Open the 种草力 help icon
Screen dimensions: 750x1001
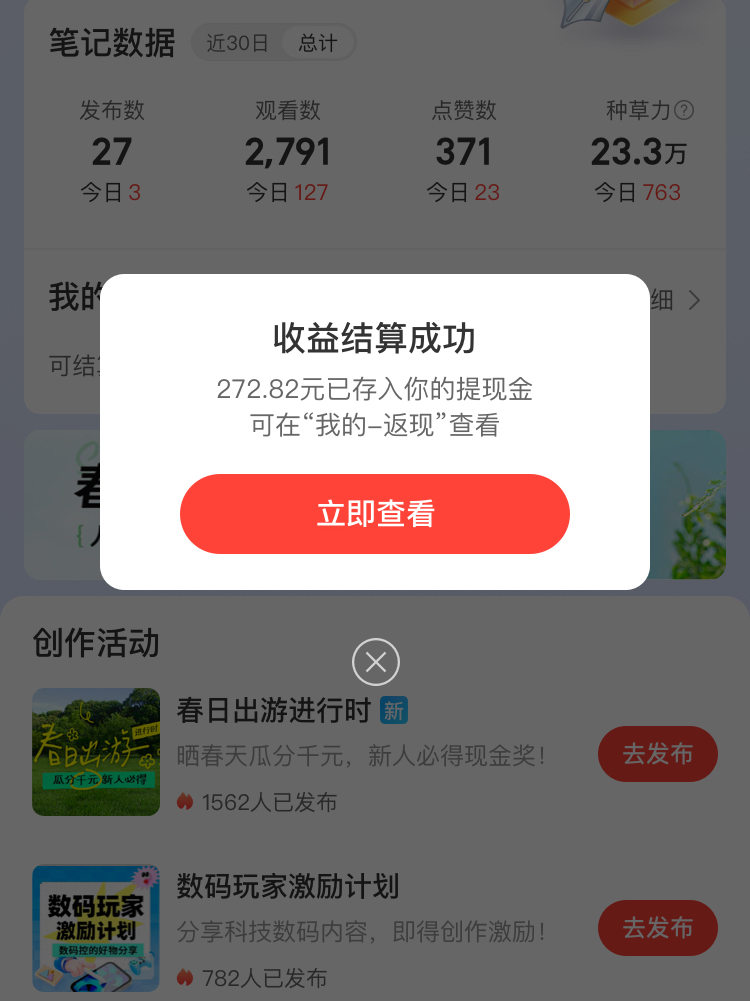coord(685,111)
